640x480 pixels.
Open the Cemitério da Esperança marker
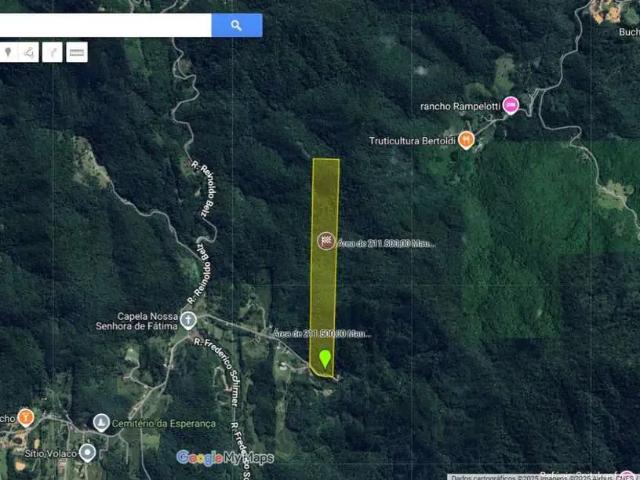[x=101, y=423]
